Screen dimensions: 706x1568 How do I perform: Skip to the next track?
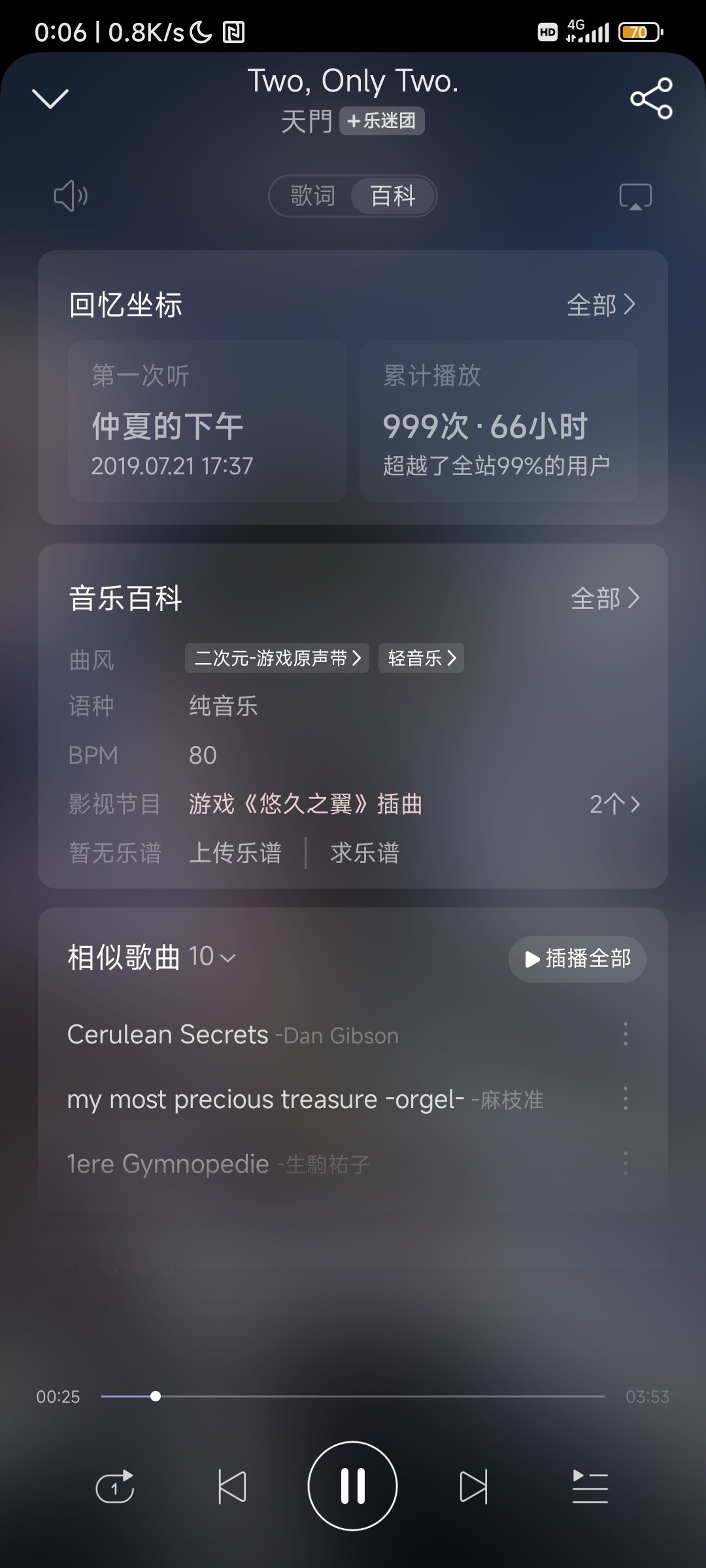coord(473,1488)
